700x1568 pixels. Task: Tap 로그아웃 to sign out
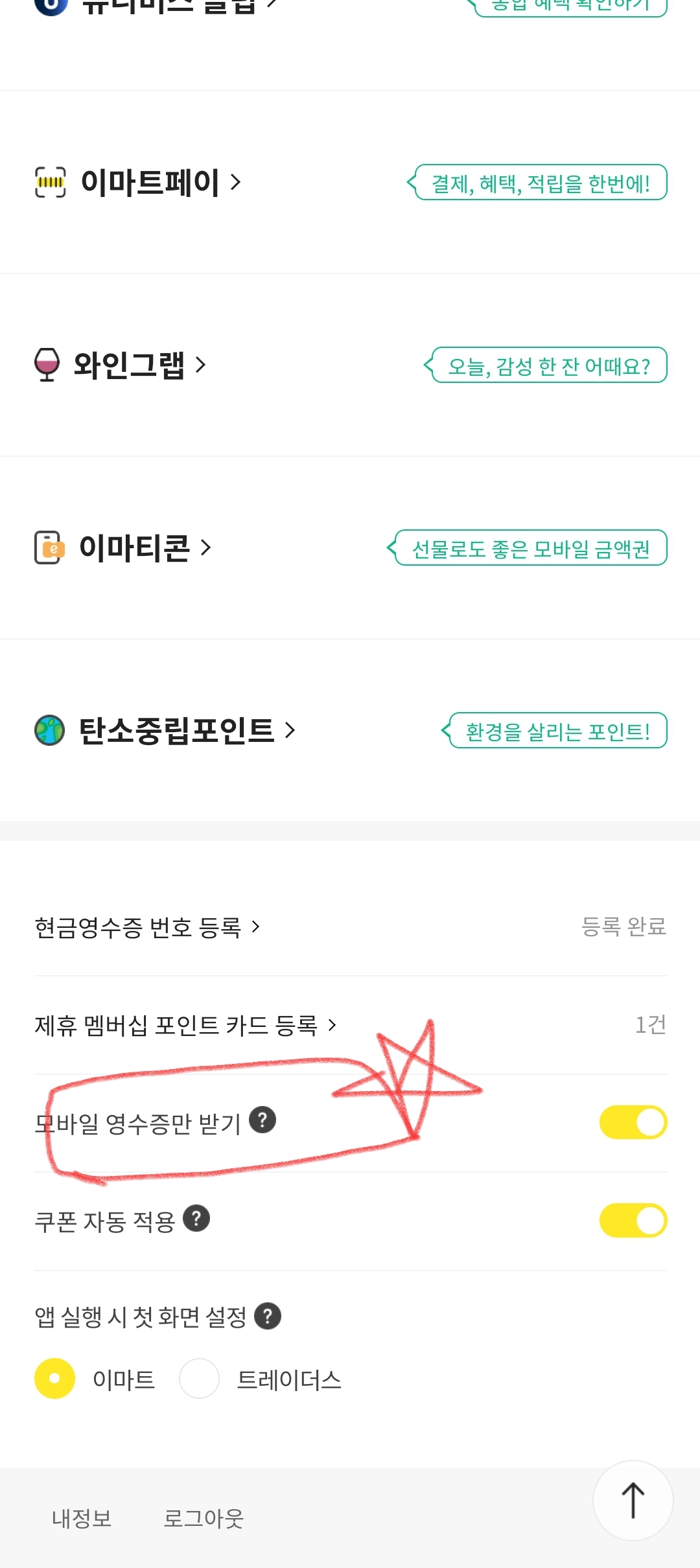coord(204,1519)
